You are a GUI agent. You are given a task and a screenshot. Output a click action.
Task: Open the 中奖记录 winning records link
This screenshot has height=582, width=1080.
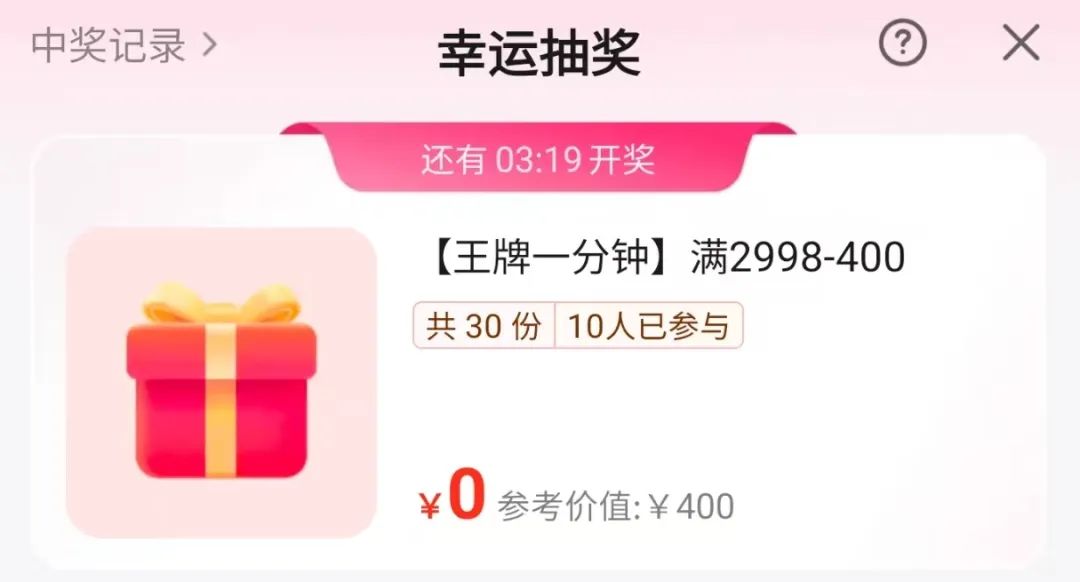coord(123,46)
